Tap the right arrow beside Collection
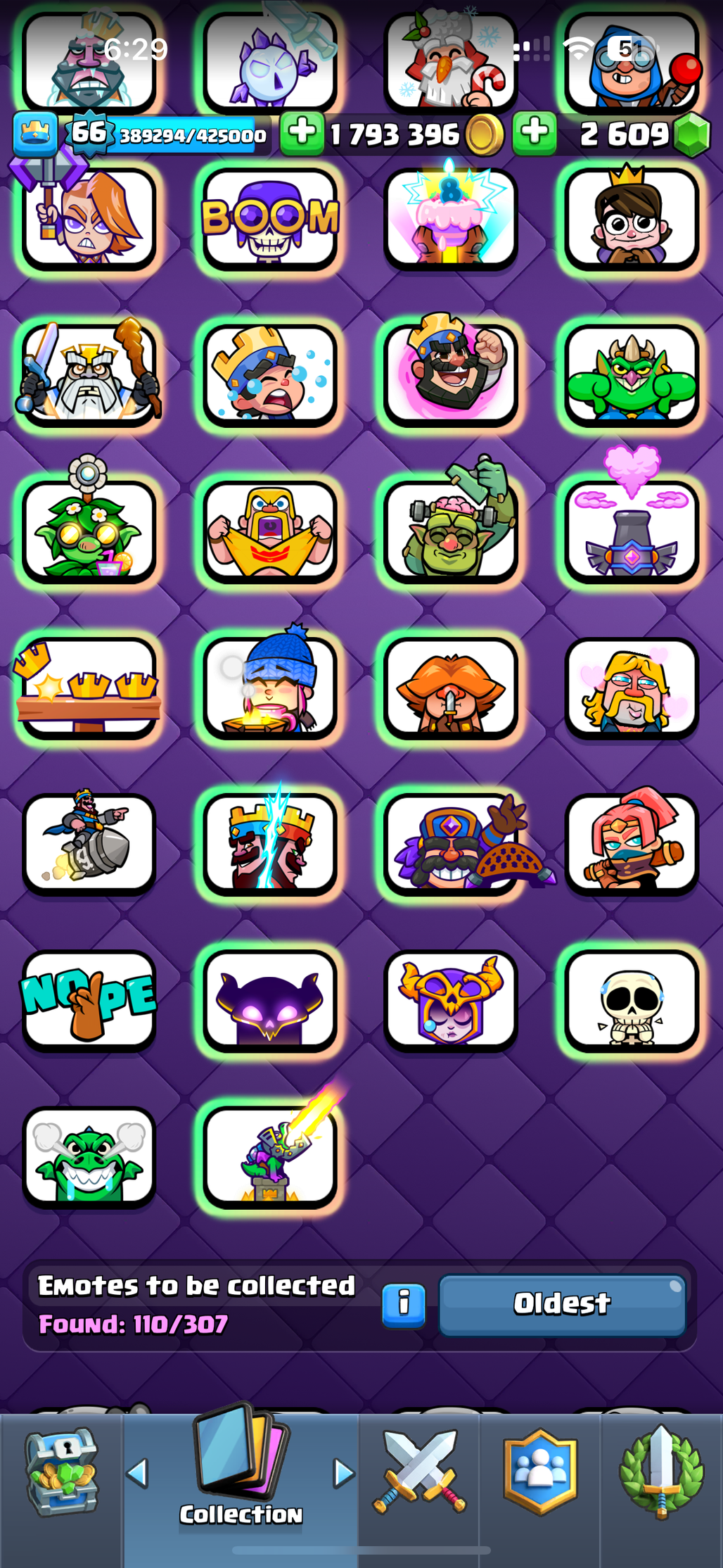This screenshot has width=723, height=1568. [343, 1472]
